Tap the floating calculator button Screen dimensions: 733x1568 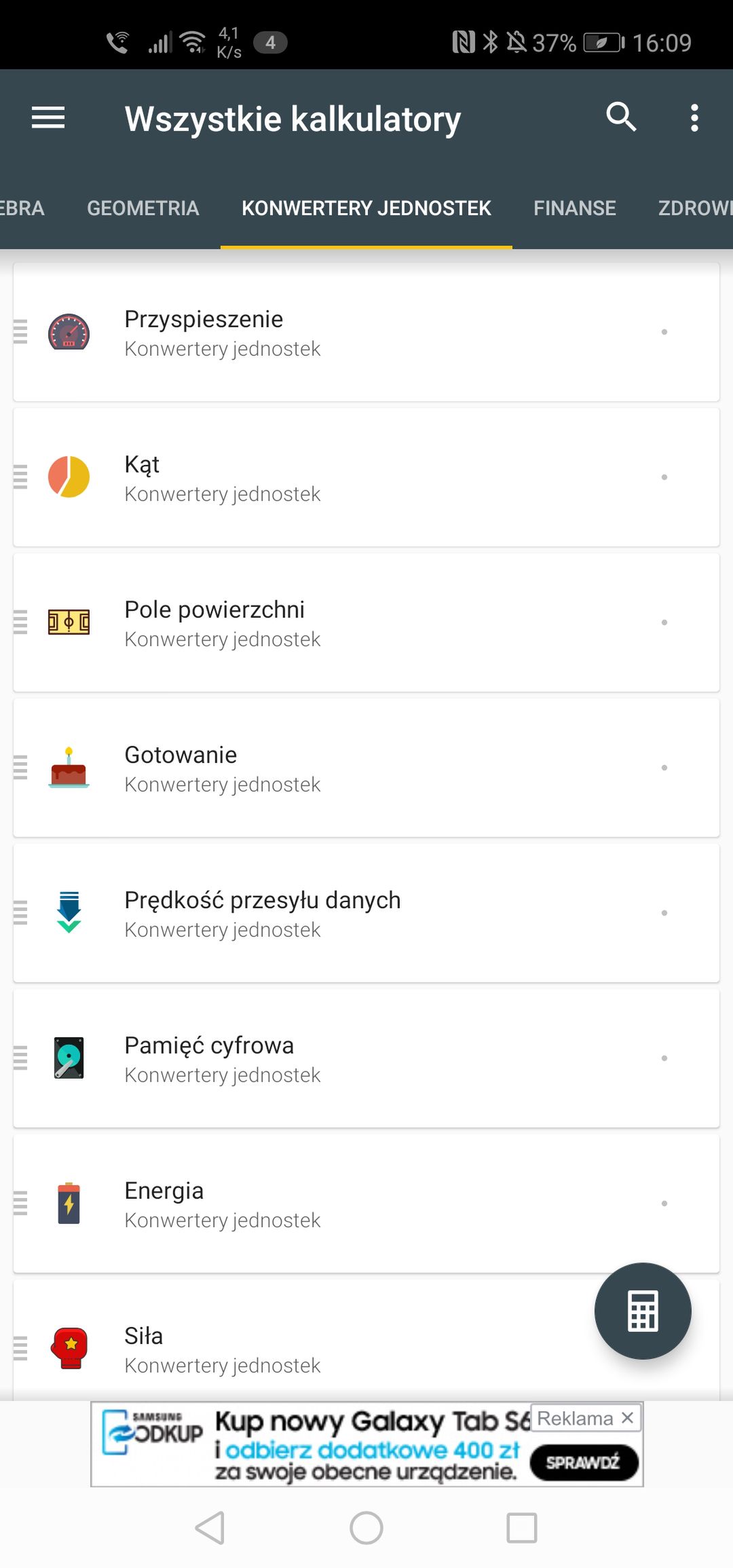(643, 1311)
